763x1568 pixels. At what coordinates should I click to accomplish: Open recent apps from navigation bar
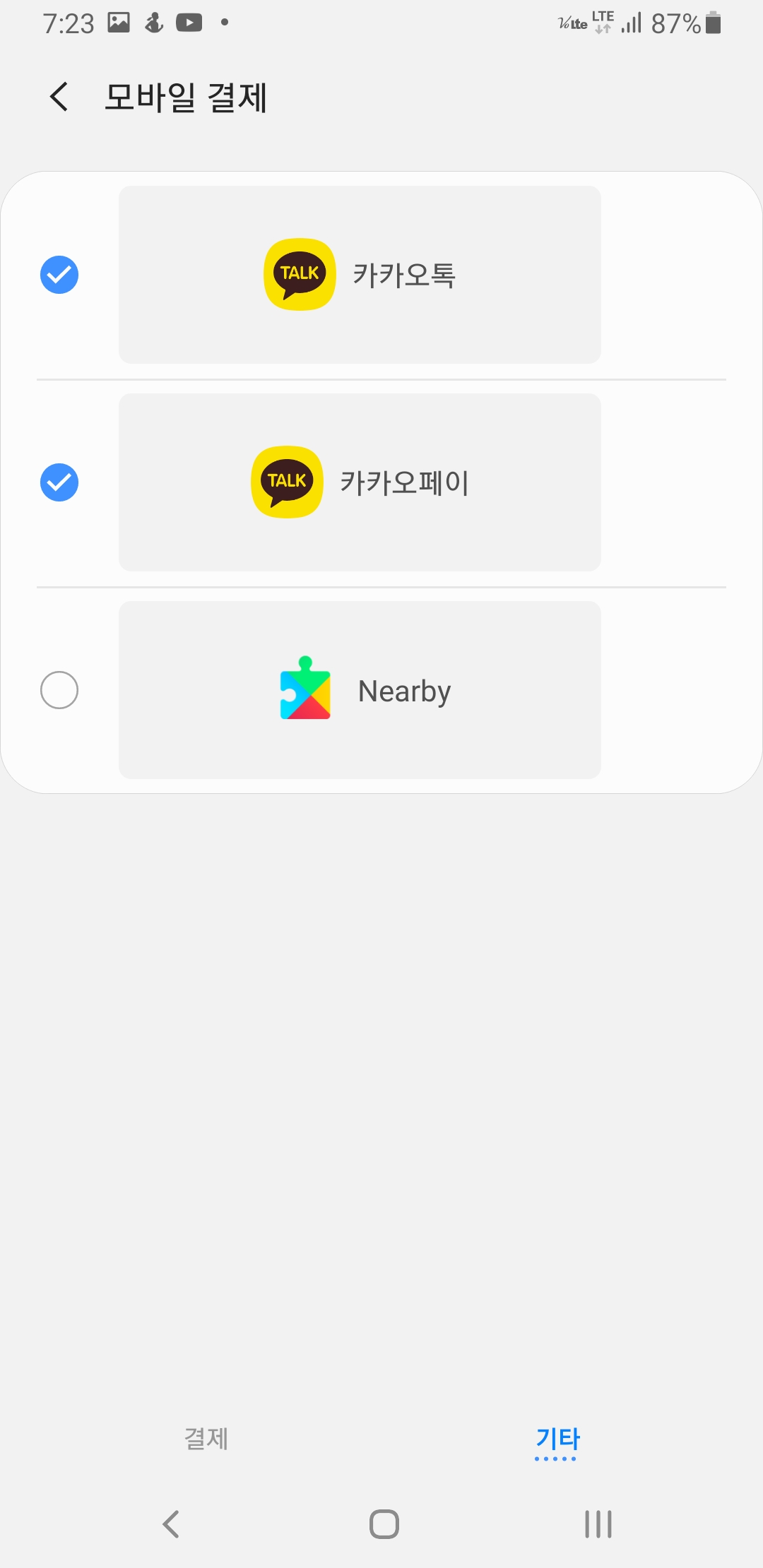[x=598, y=1524]
